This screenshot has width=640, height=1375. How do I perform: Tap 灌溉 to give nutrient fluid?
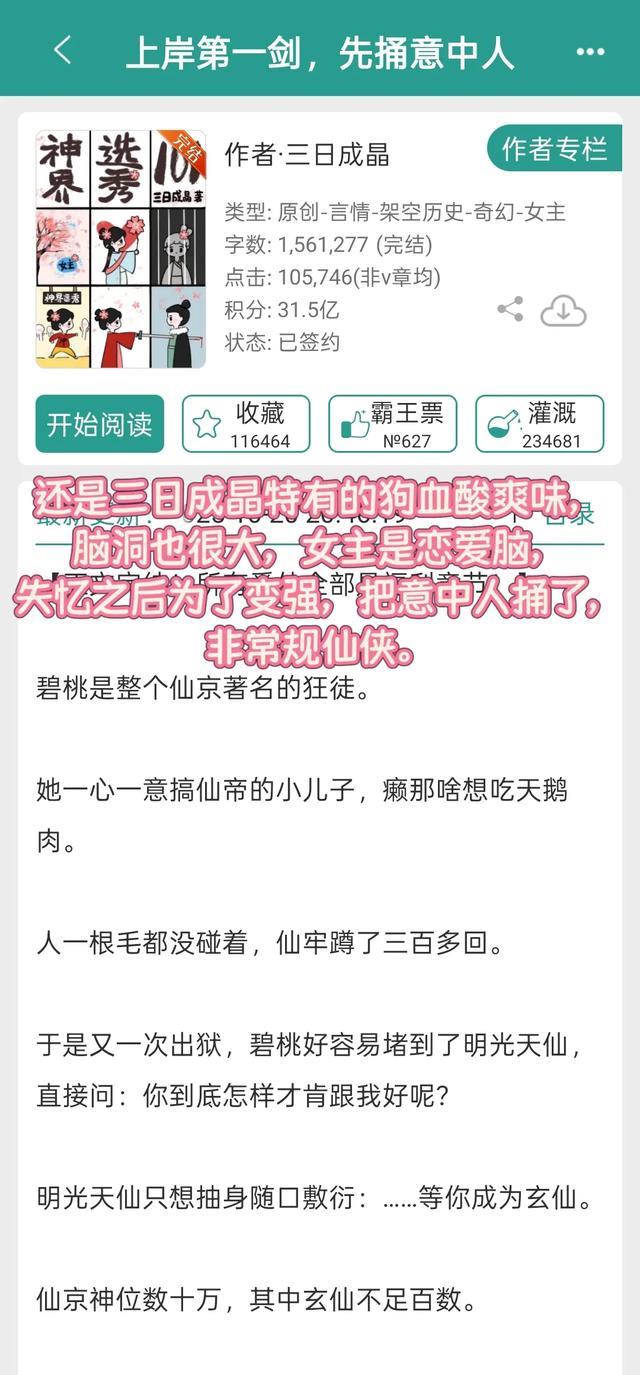pyautogui.click(x=539, y=424)
